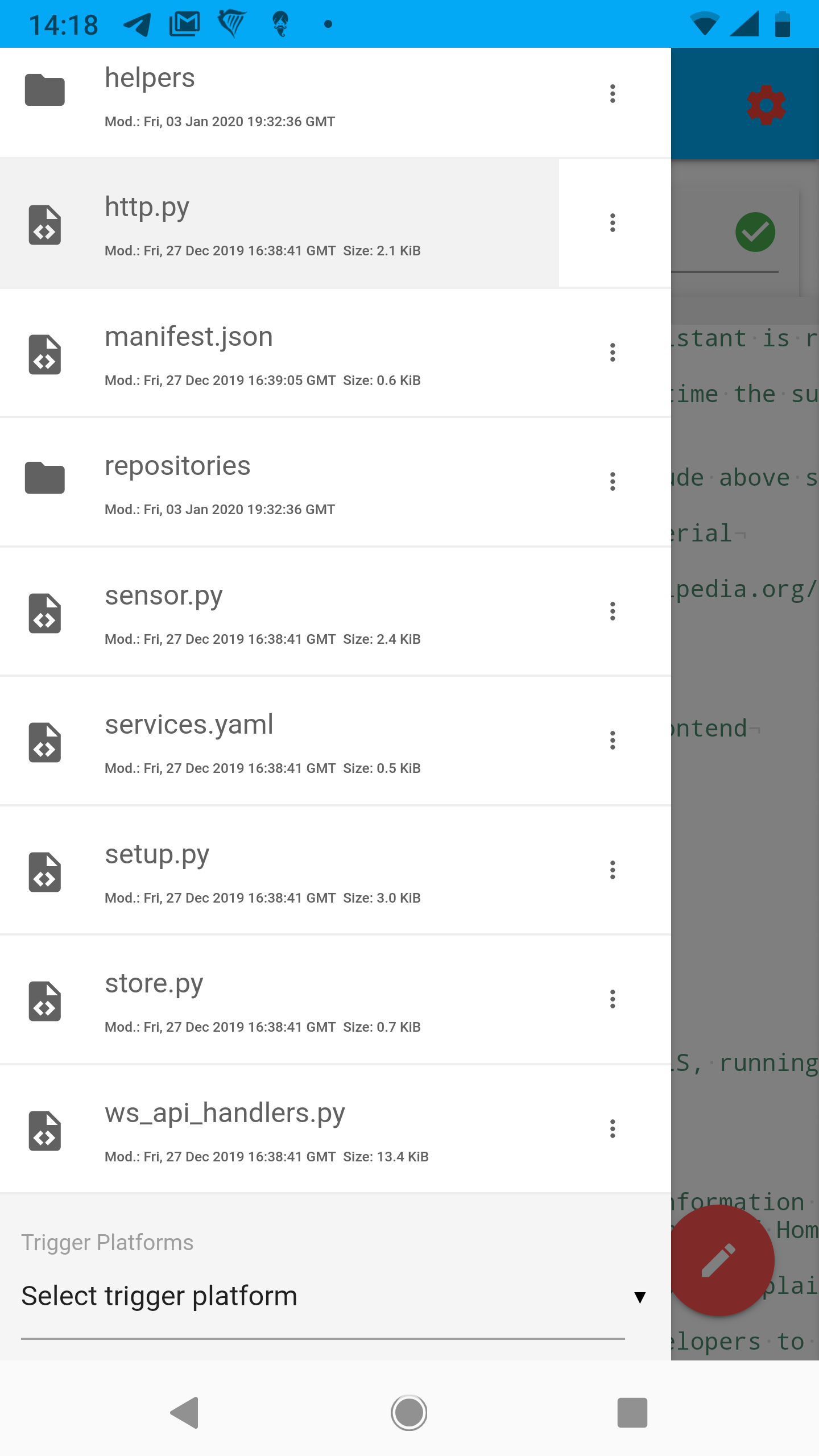
Task: Open services.yaml file
Action: click(x=189, y=725)
